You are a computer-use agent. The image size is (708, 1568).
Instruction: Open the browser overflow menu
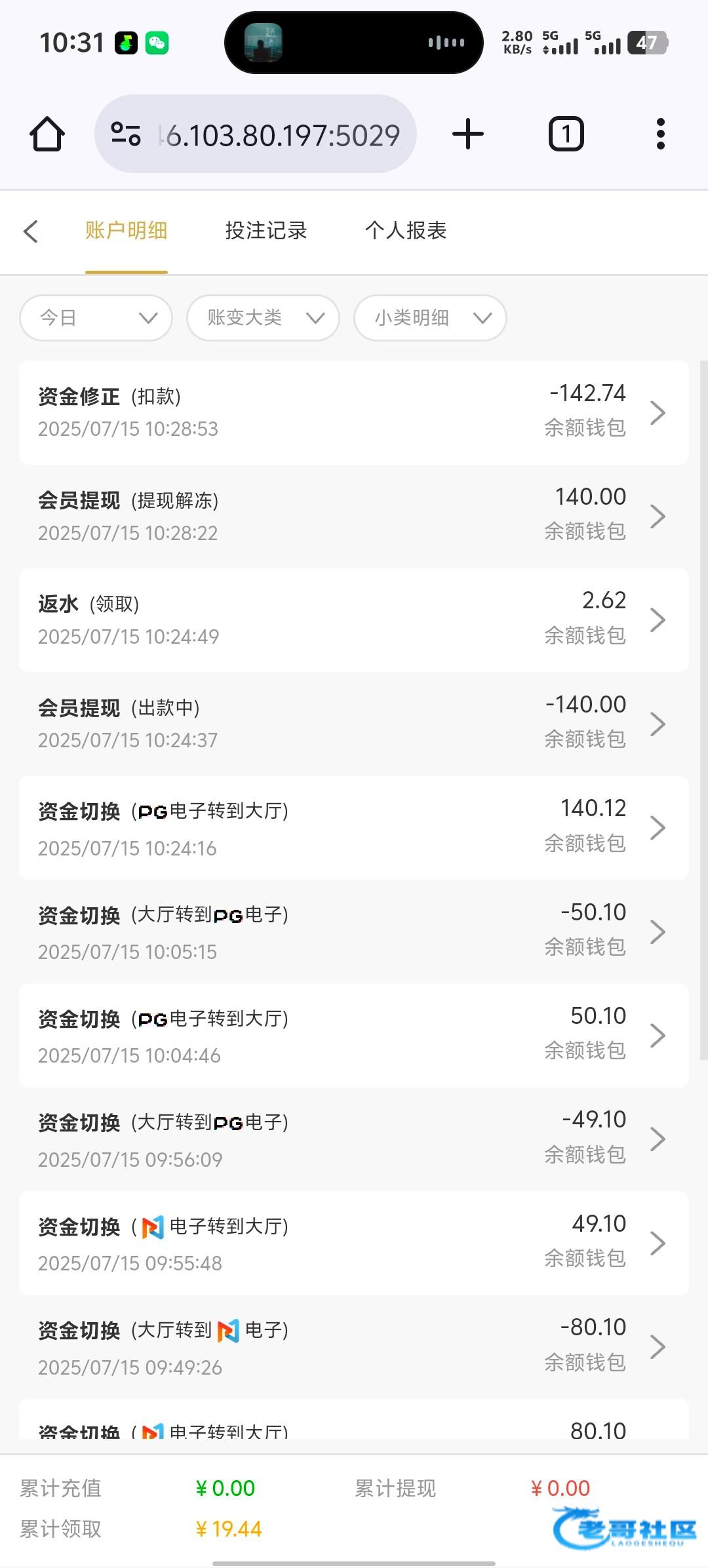pos(660,134)
